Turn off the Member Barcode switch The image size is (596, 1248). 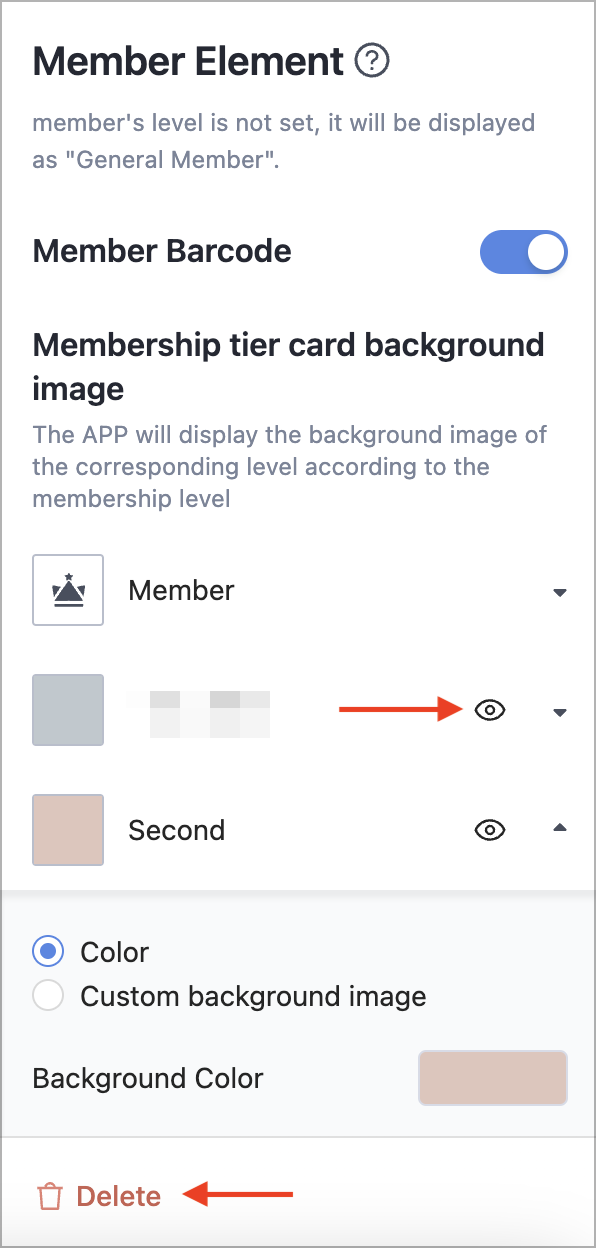pyautogui.click(x=524, y=252)
